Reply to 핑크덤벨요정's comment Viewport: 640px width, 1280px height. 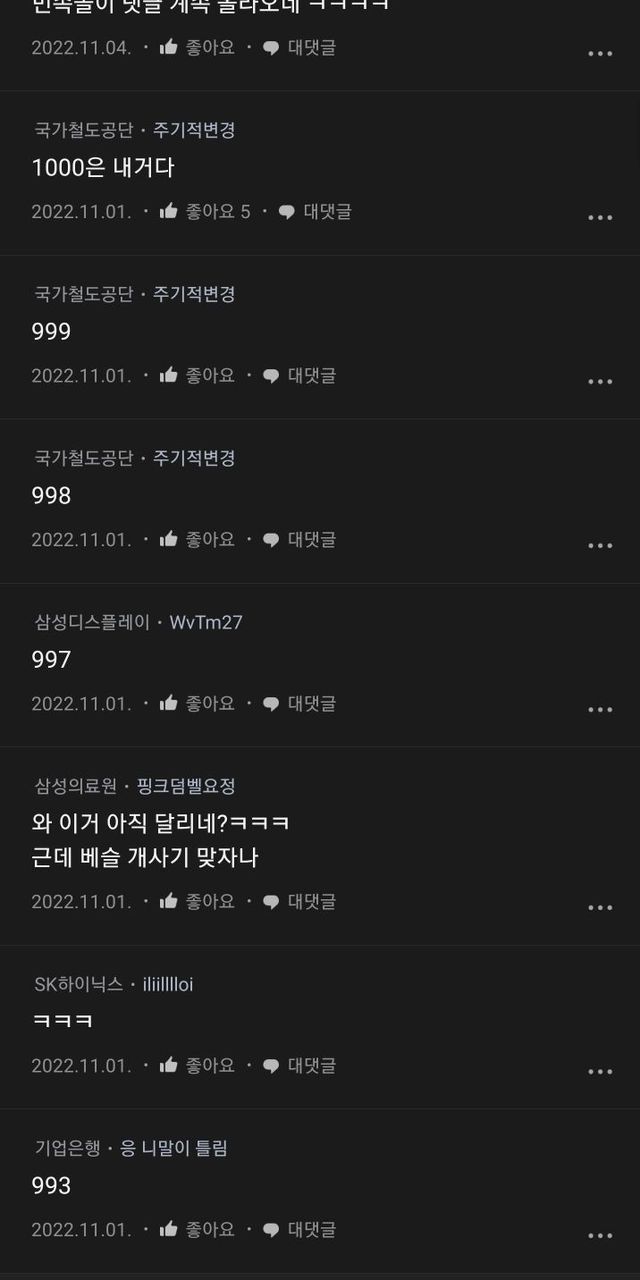coord(299,901)
